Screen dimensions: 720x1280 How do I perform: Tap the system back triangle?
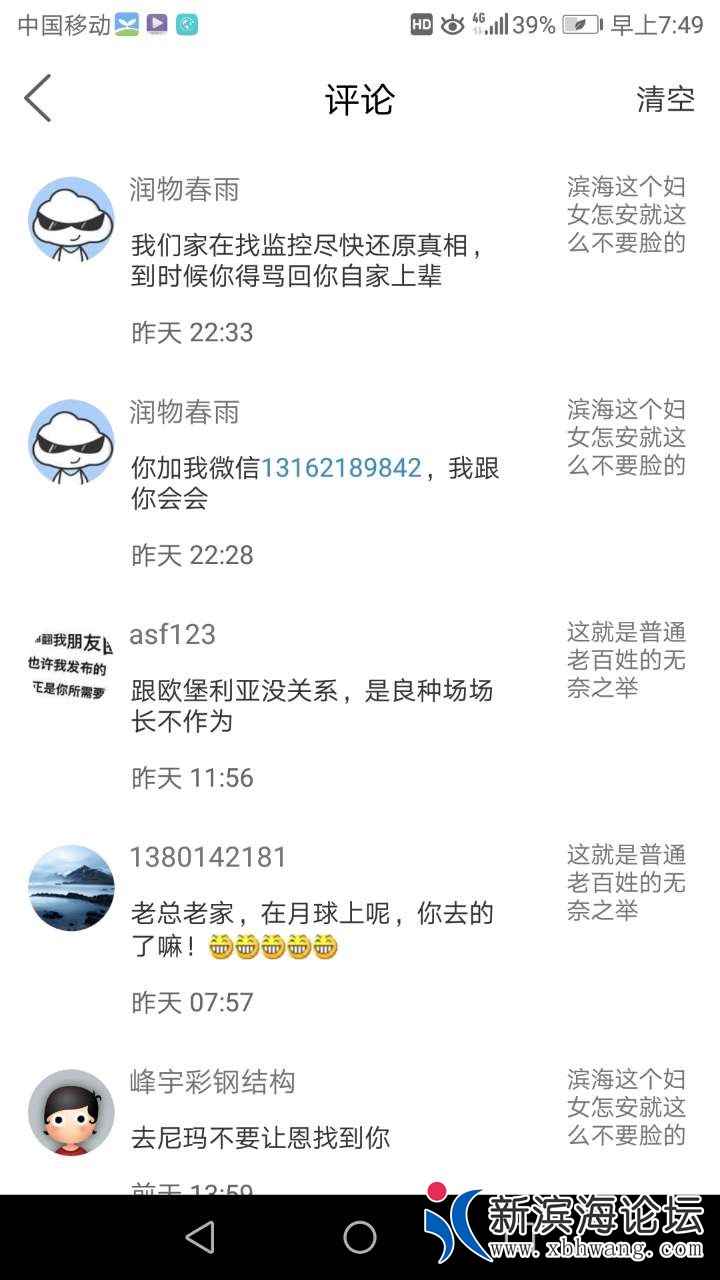201,1238
